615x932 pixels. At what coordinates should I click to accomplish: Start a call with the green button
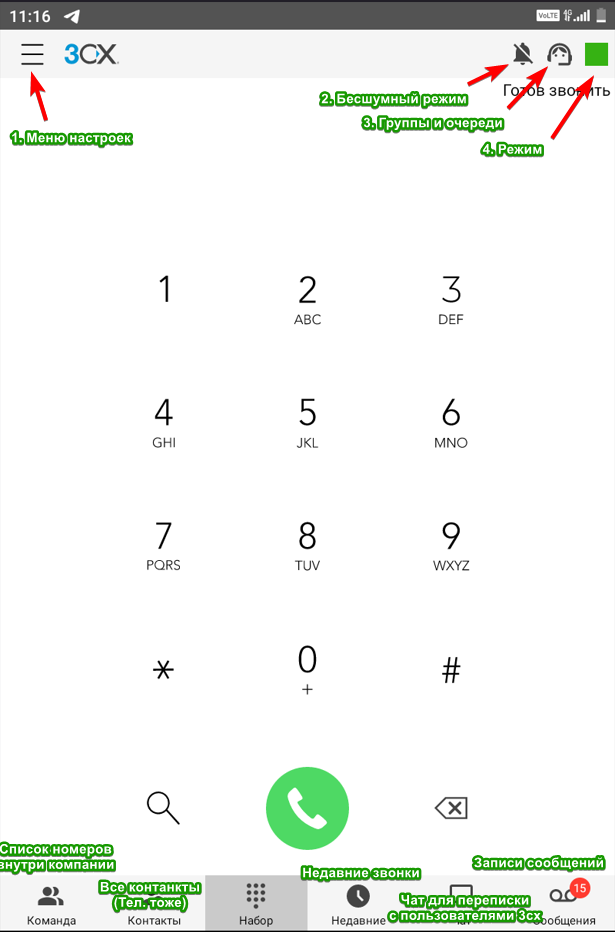point(307,806)
